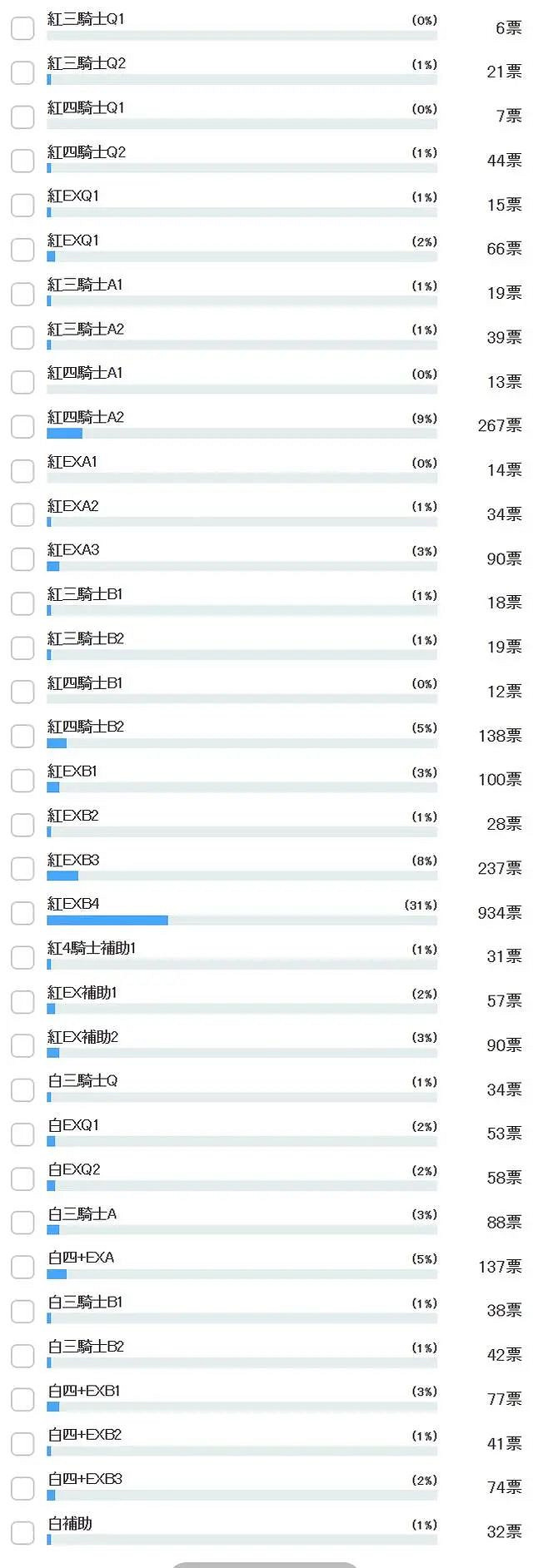This screenshot has height=1568, width=533.
Task: Check the 紅三騎士Q1 option
Action: [22, 27]
